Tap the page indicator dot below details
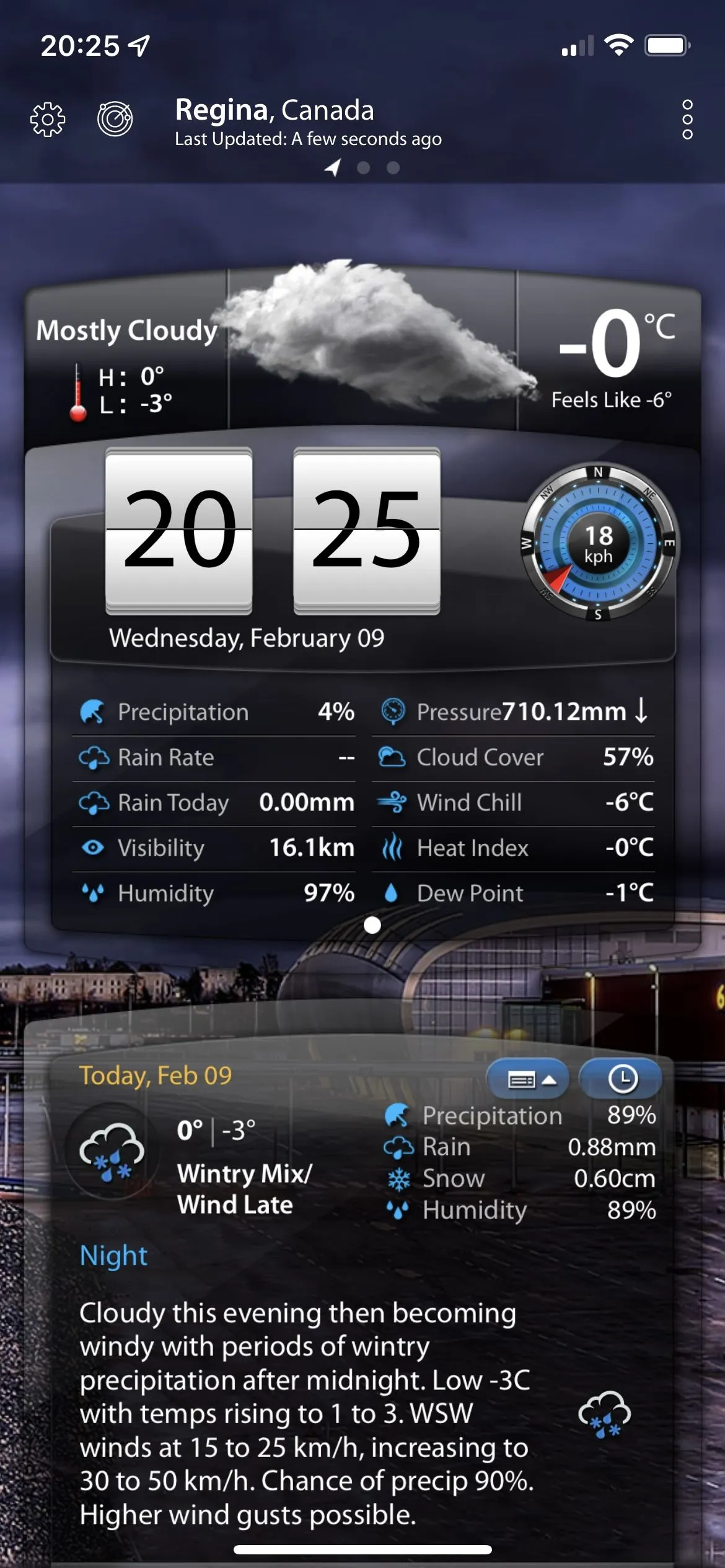 click(372, 925)
